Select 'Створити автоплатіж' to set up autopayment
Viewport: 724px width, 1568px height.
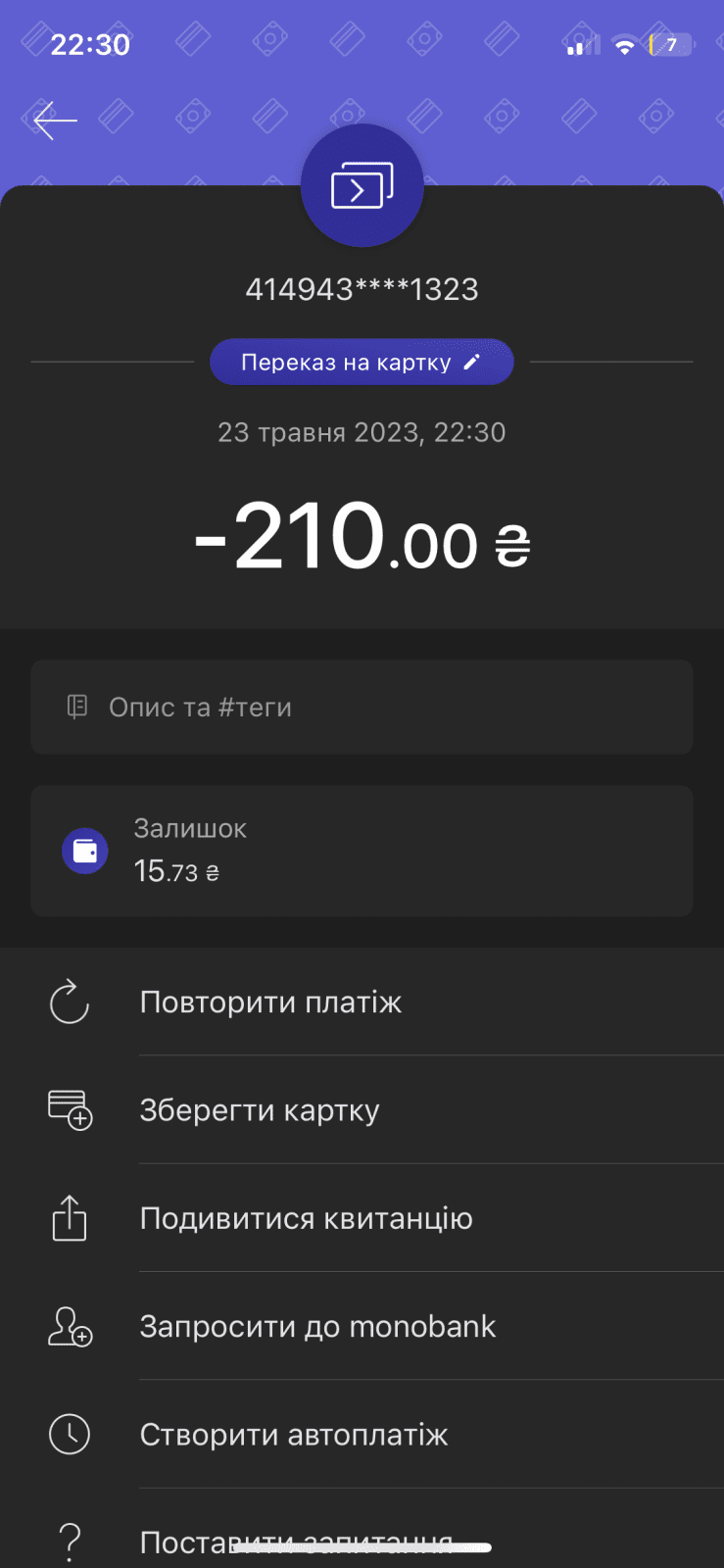point(294,1435)
